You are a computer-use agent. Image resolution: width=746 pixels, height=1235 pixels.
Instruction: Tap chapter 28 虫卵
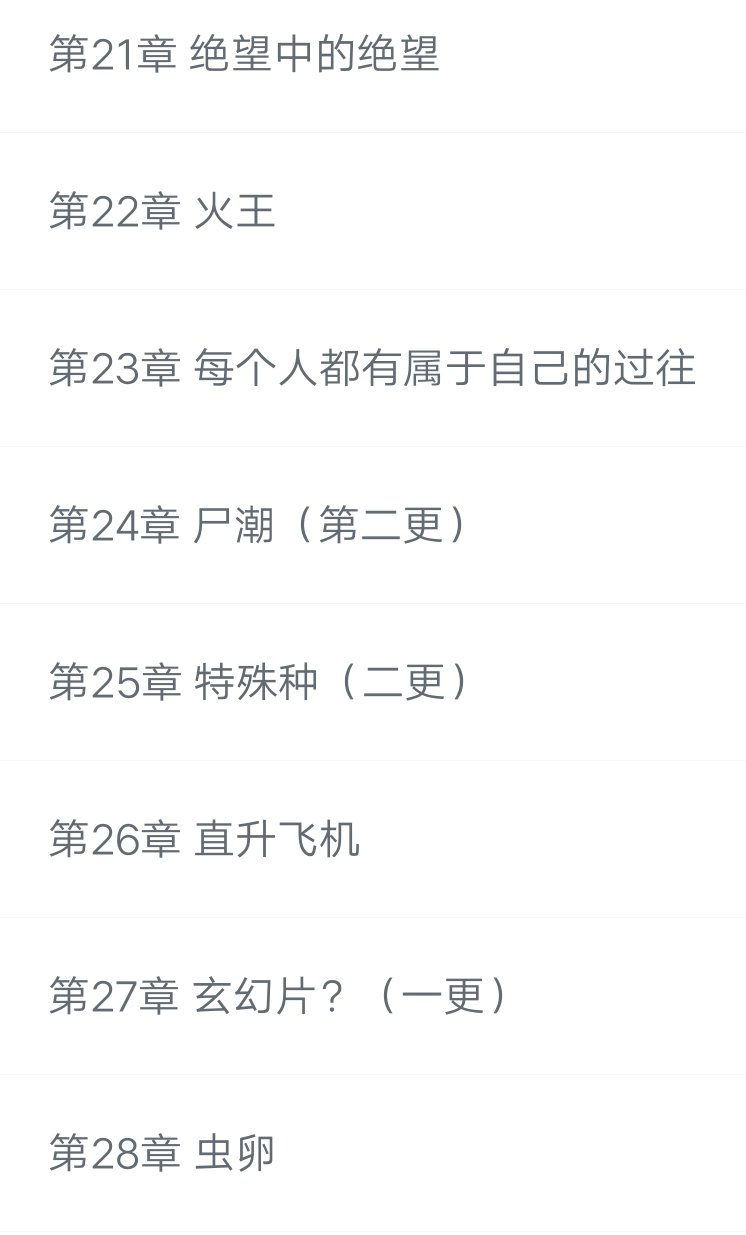[373, 1154]
